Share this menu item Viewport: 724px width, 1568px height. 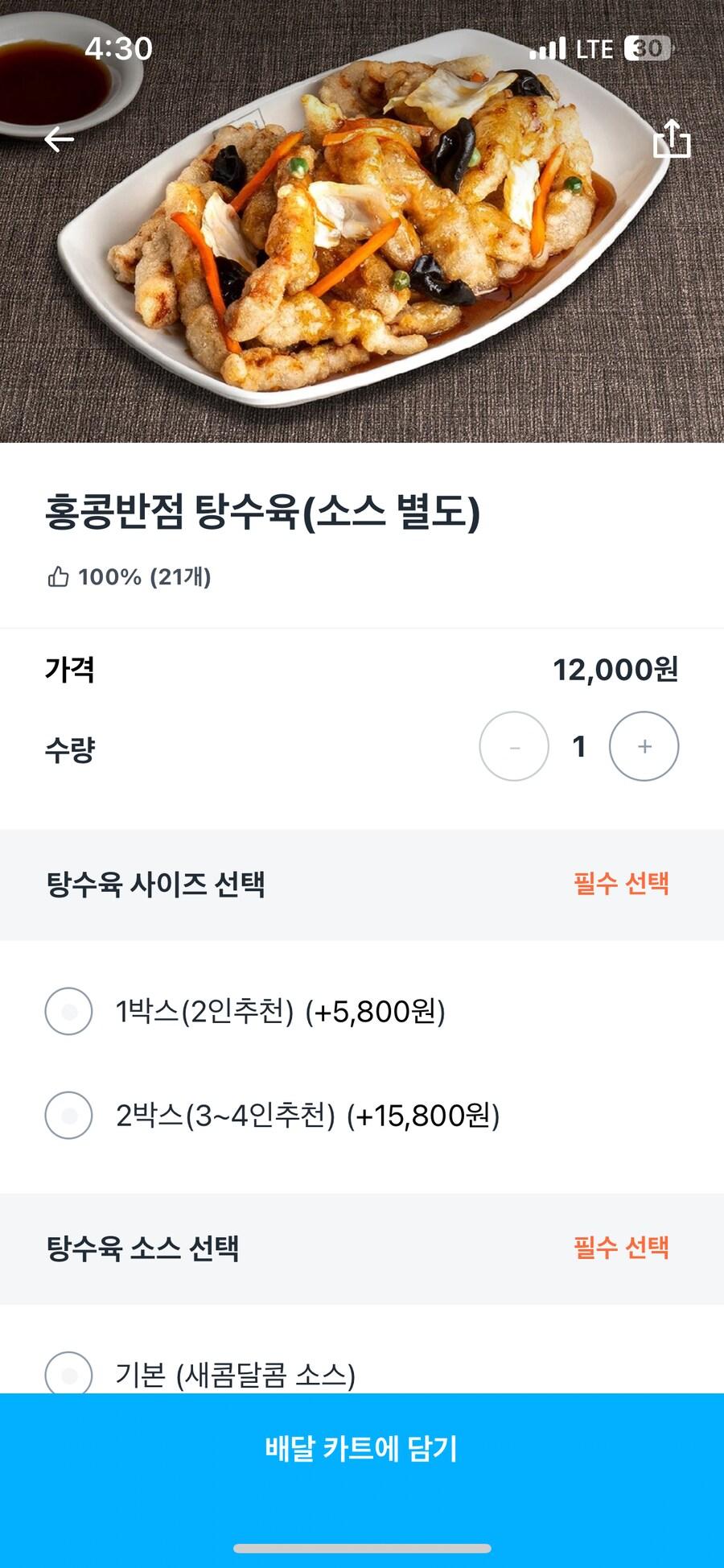pos(671,139)
